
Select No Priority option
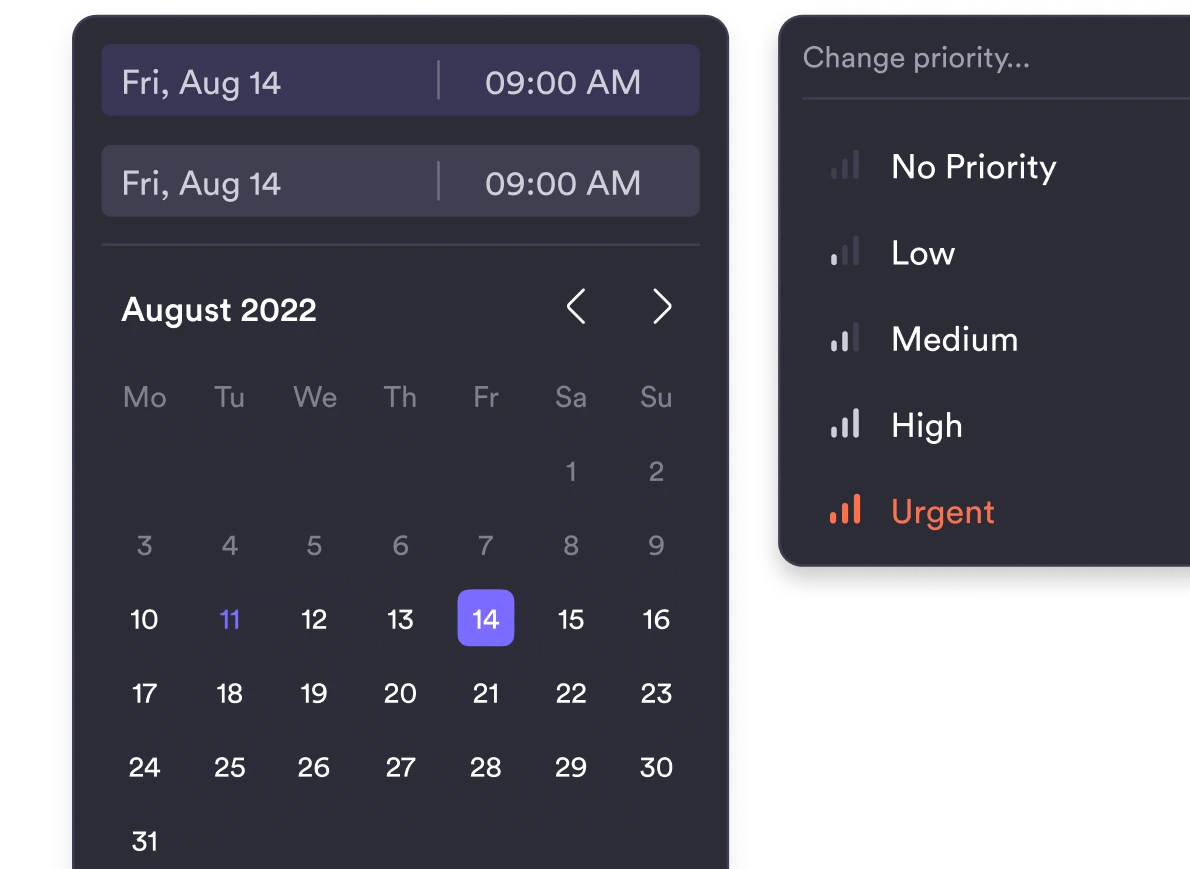(x=972, y=167)
